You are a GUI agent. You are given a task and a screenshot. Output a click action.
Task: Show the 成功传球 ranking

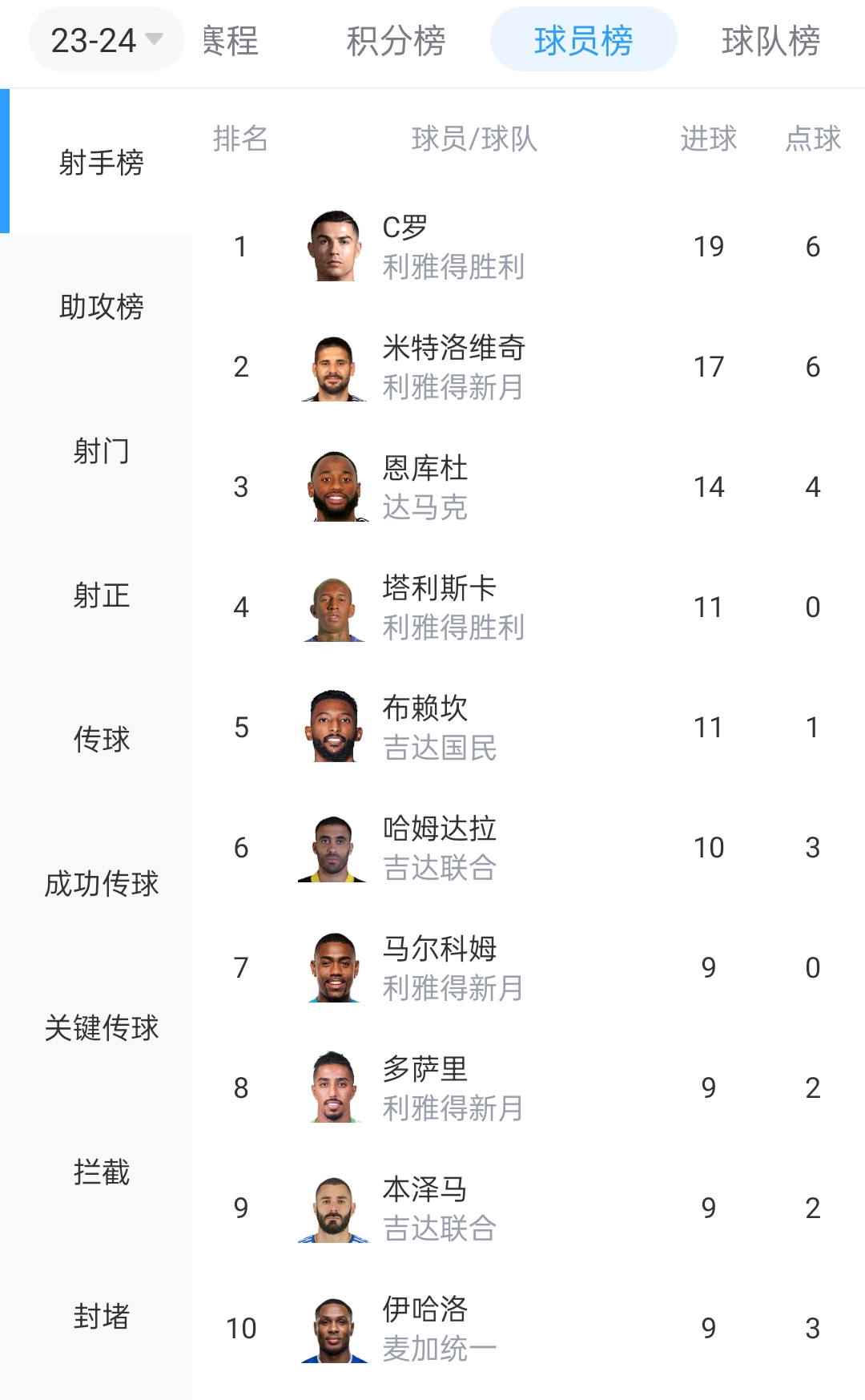(x=101, y=884)
